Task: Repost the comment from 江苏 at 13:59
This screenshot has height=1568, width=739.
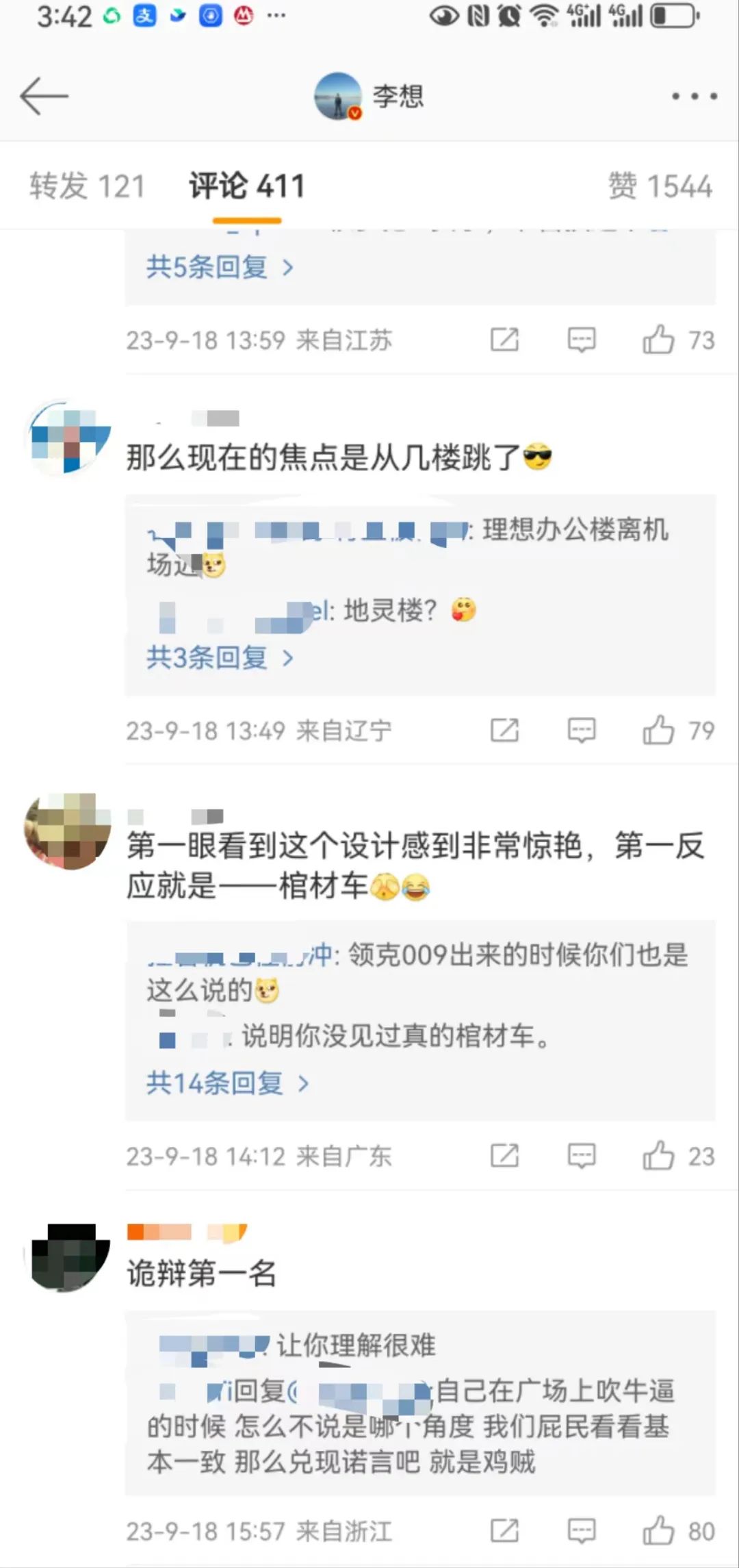Action: [504, 340]
